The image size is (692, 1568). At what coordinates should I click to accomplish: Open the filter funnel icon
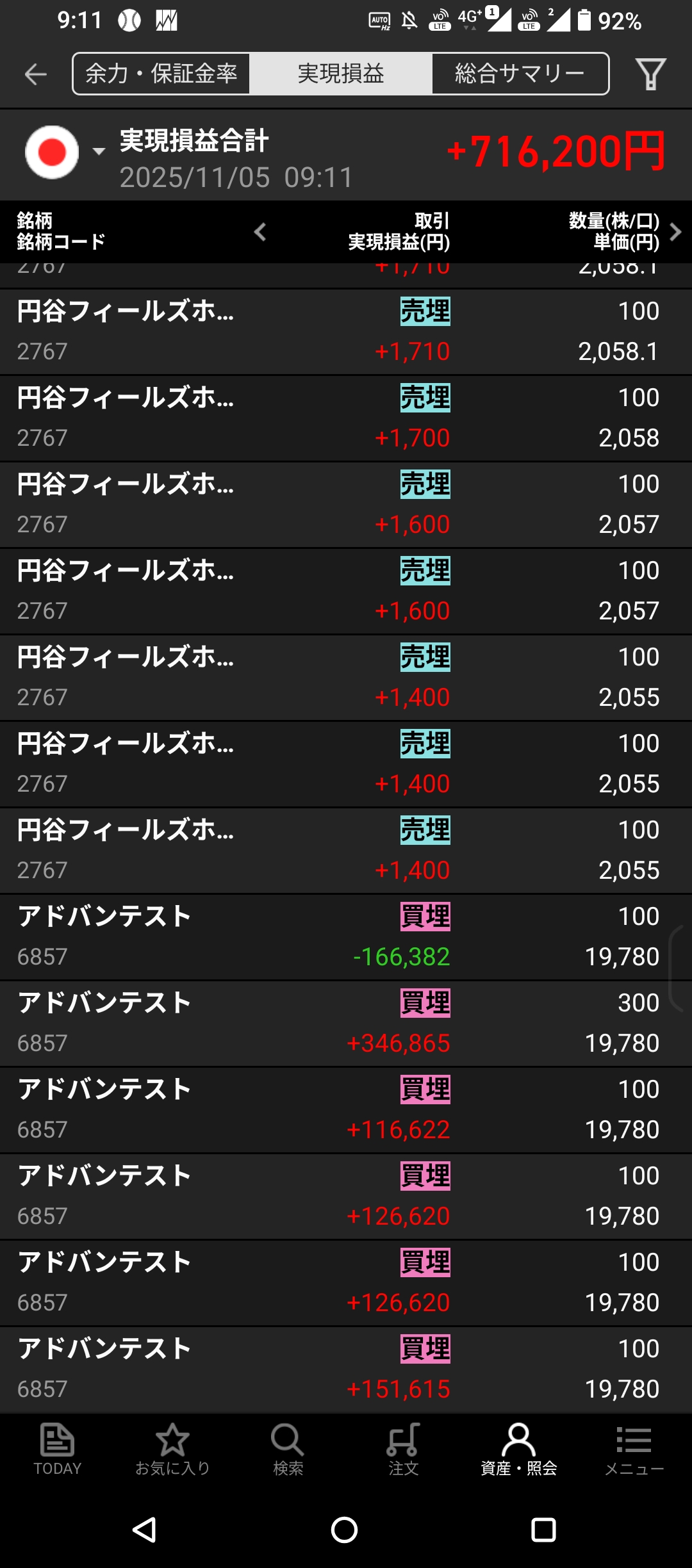tap(650, 74)
